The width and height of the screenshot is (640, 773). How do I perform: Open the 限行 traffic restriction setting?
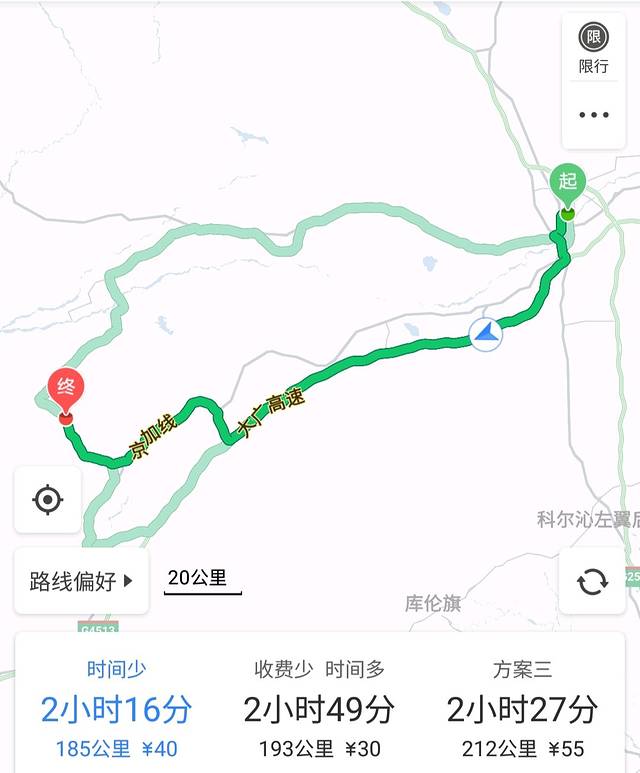pos(593,49)
